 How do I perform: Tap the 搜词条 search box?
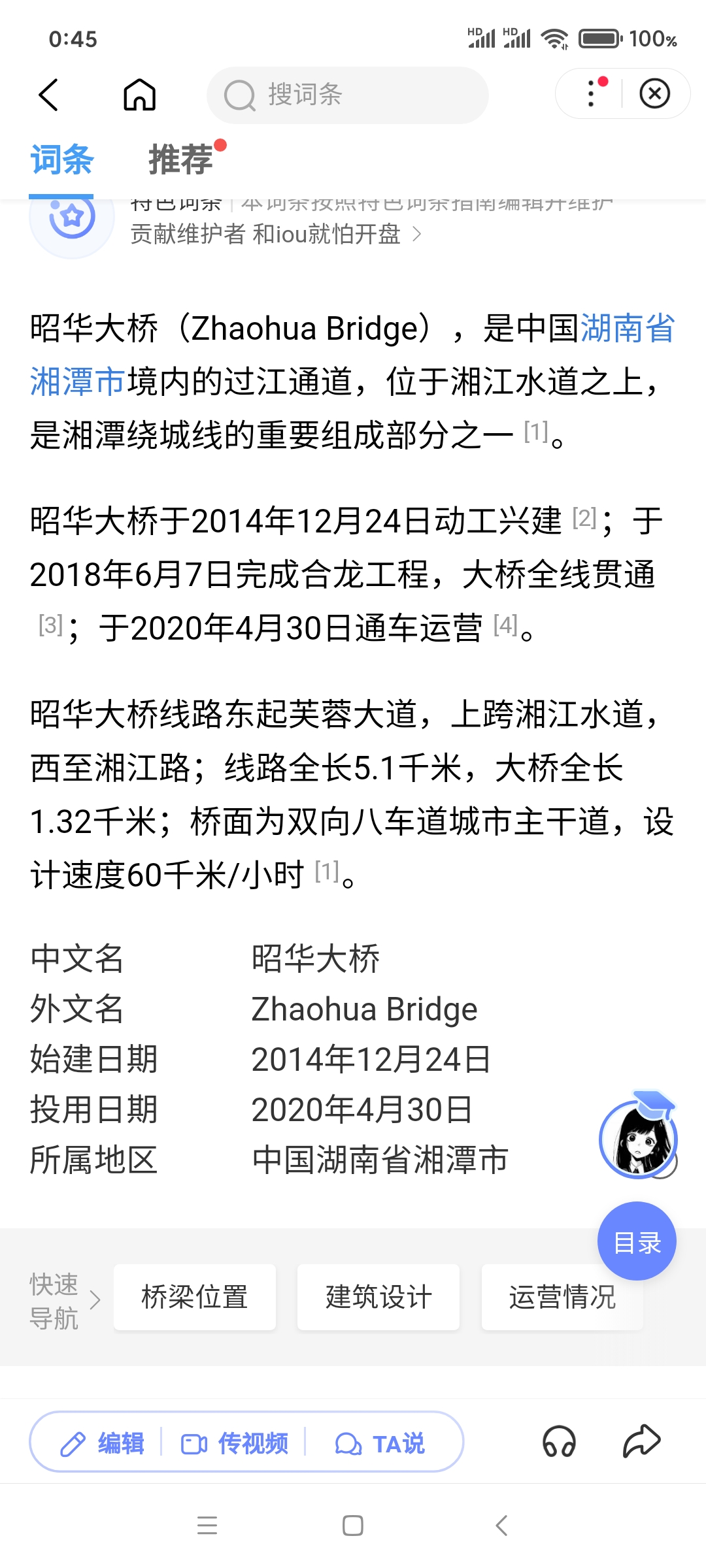(x=348, y=95)
